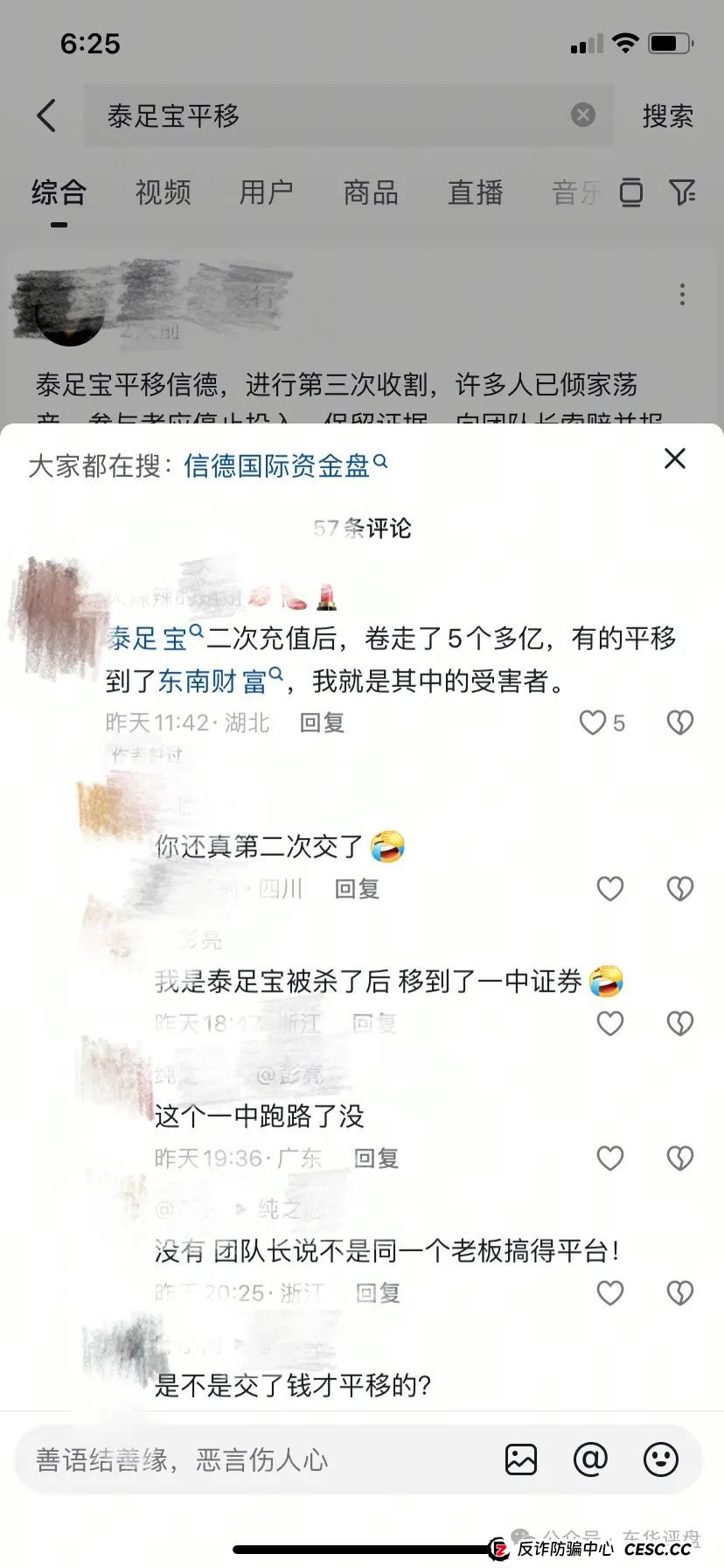Reply to the Hubei comment from 昨天11:42
Image resolution: width=724 pixels, height=1568 pixels.
(322, 723)
